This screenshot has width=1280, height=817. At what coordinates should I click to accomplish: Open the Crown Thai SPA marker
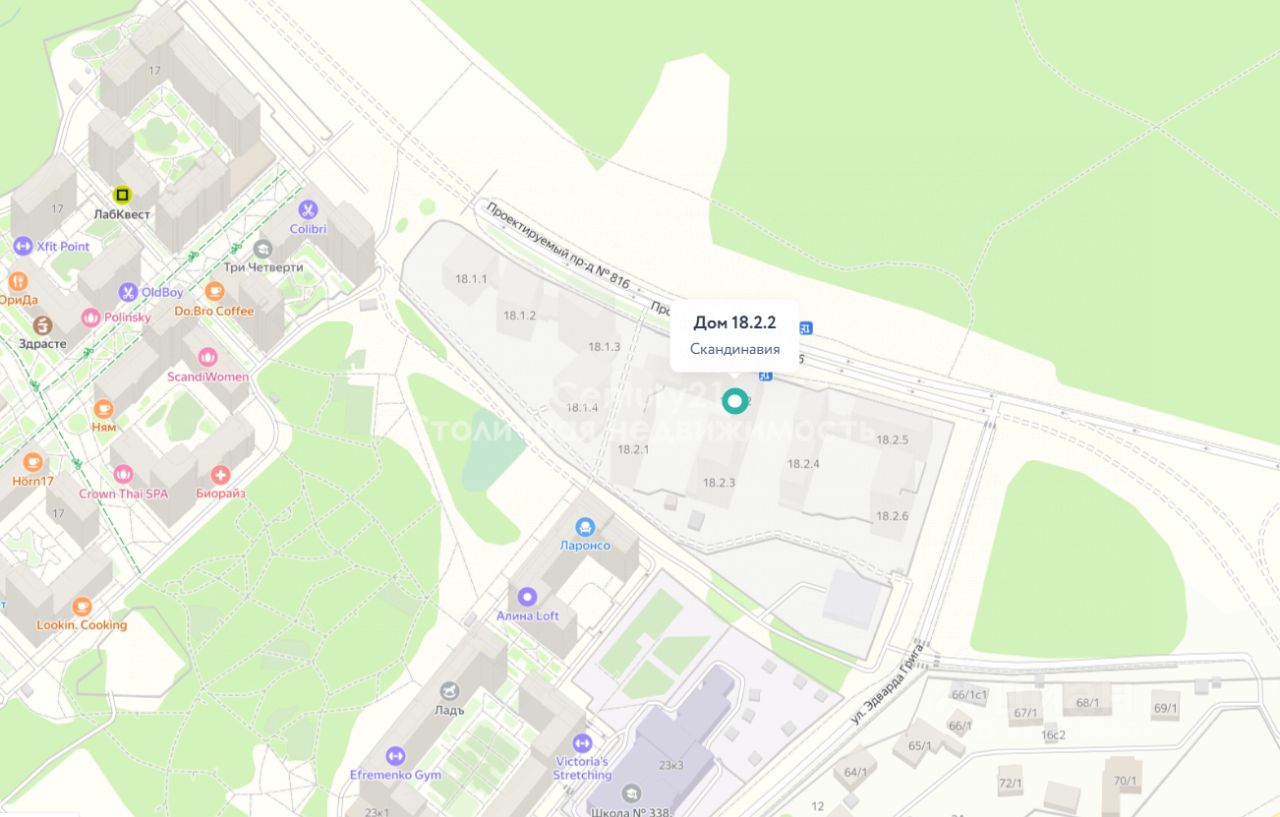[x=123, y=474]
